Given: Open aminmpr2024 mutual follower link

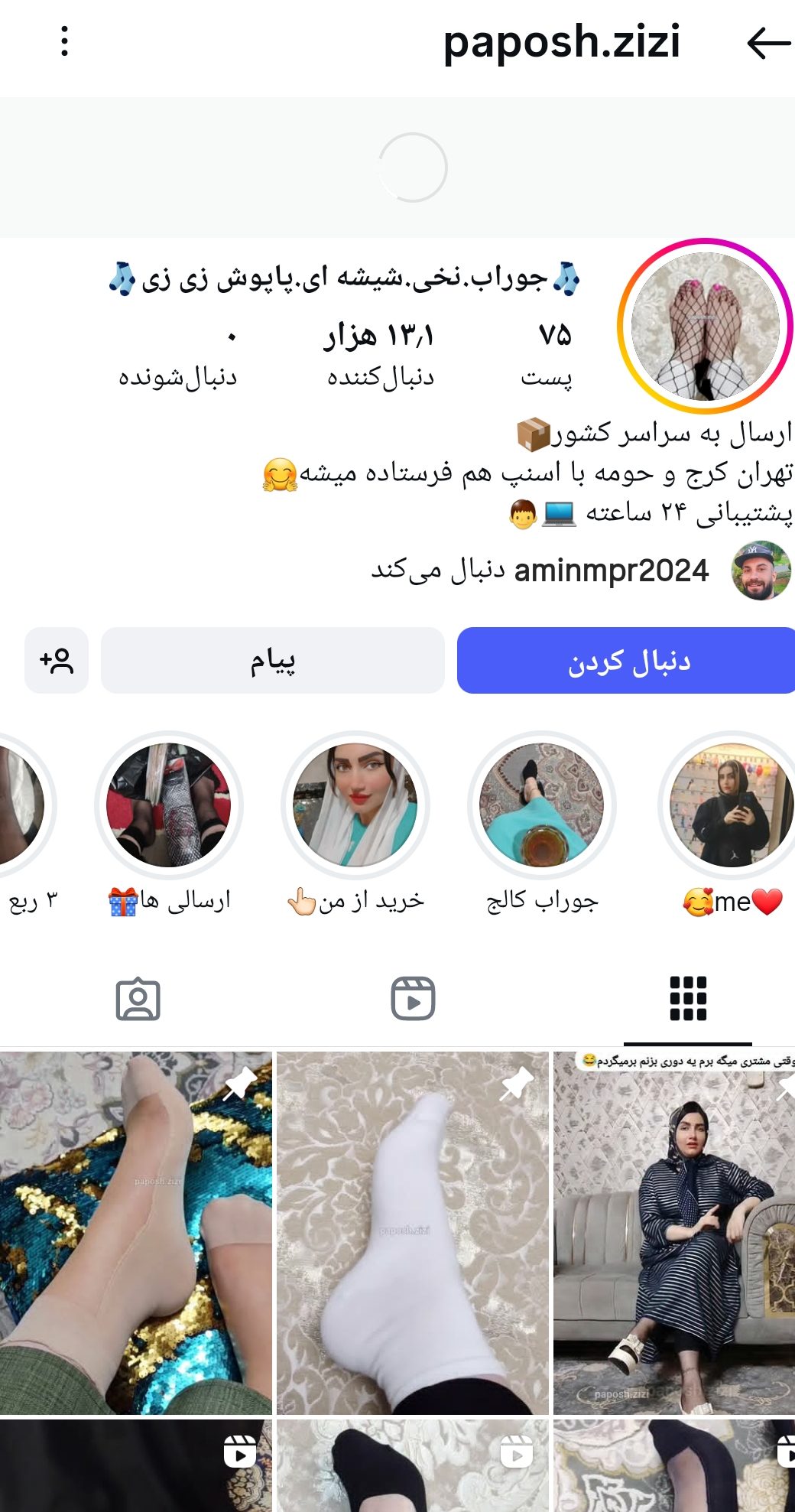Looking at the screenshot, I should pos(612,571).
